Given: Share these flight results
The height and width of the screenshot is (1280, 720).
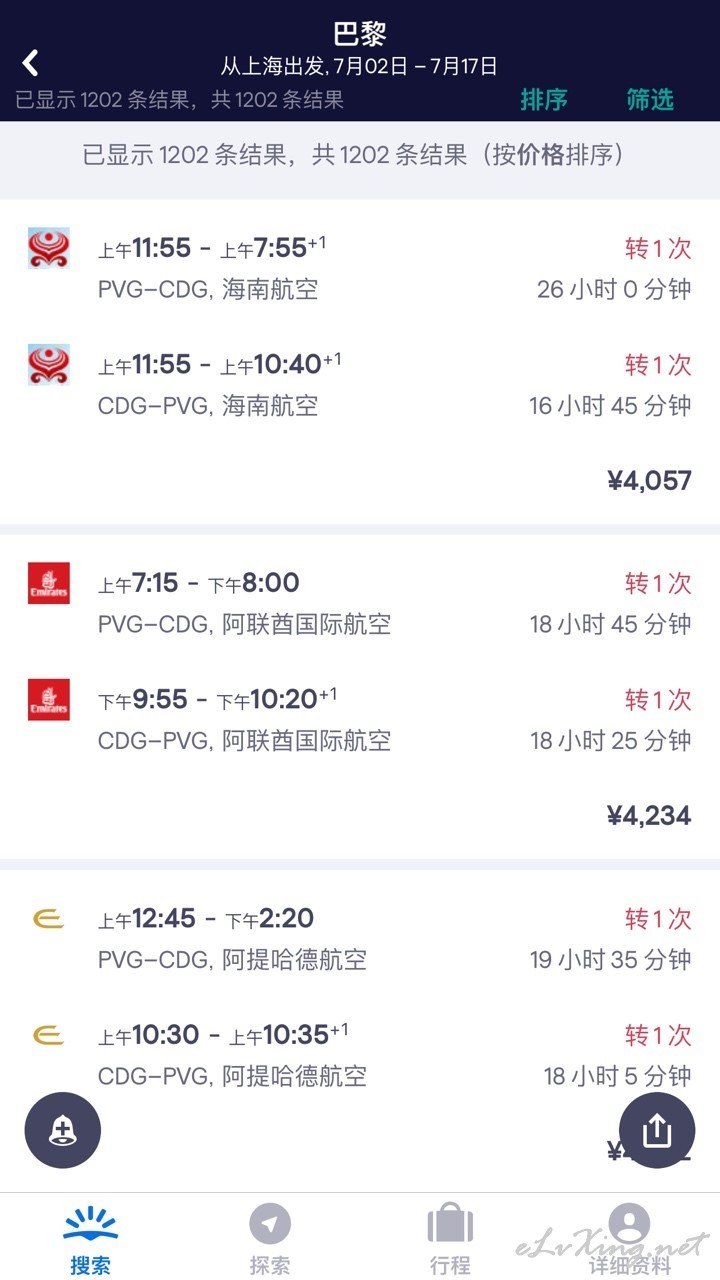Looking at the screenshot, I should 657,1130.
